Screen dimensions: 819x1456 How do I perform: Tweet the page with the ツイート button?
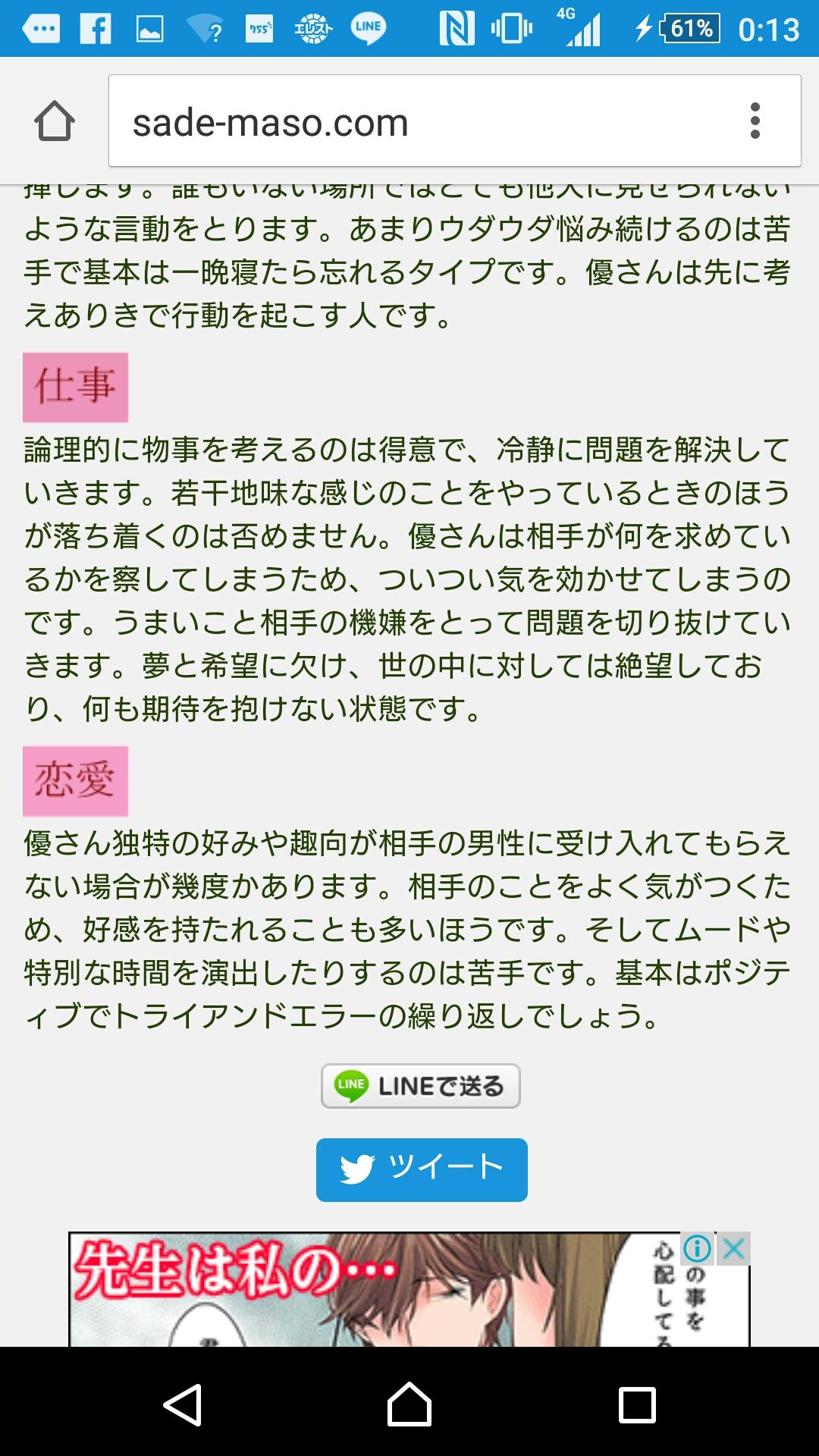click(x=422, y=1169)
